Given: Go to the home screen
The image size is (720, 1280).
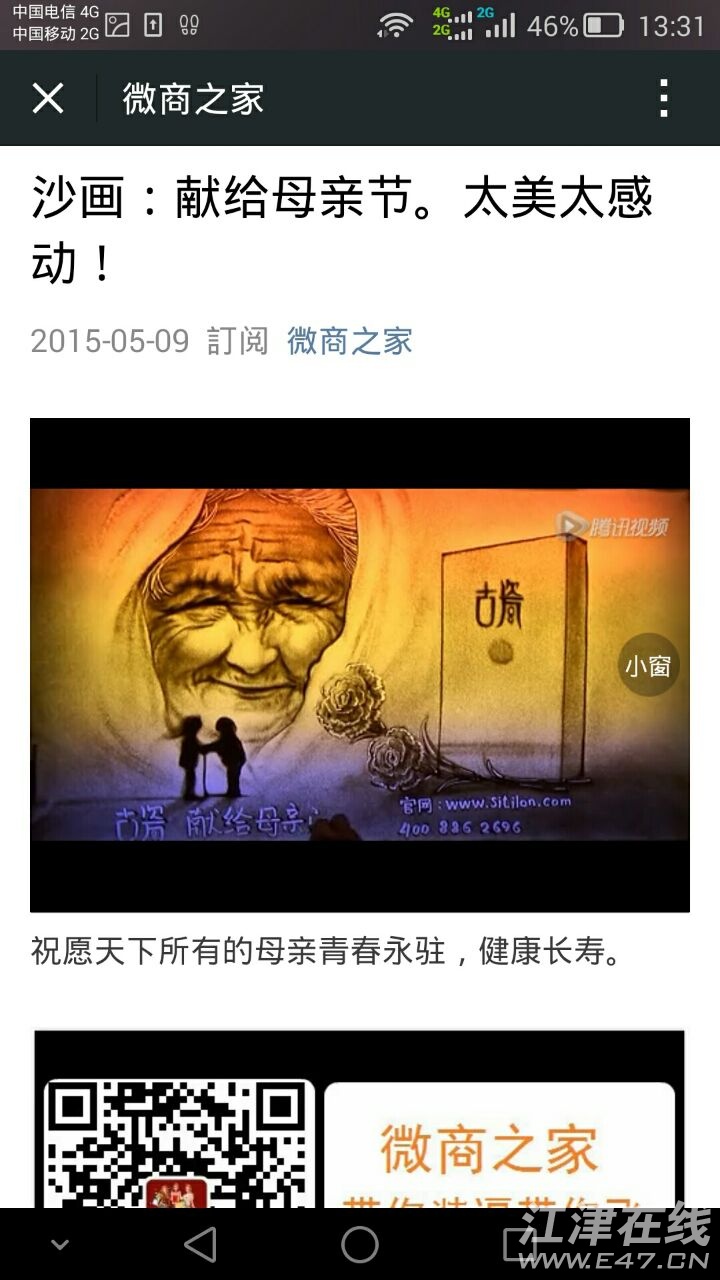Looking at the screenshot, I should pos(360,1245).
